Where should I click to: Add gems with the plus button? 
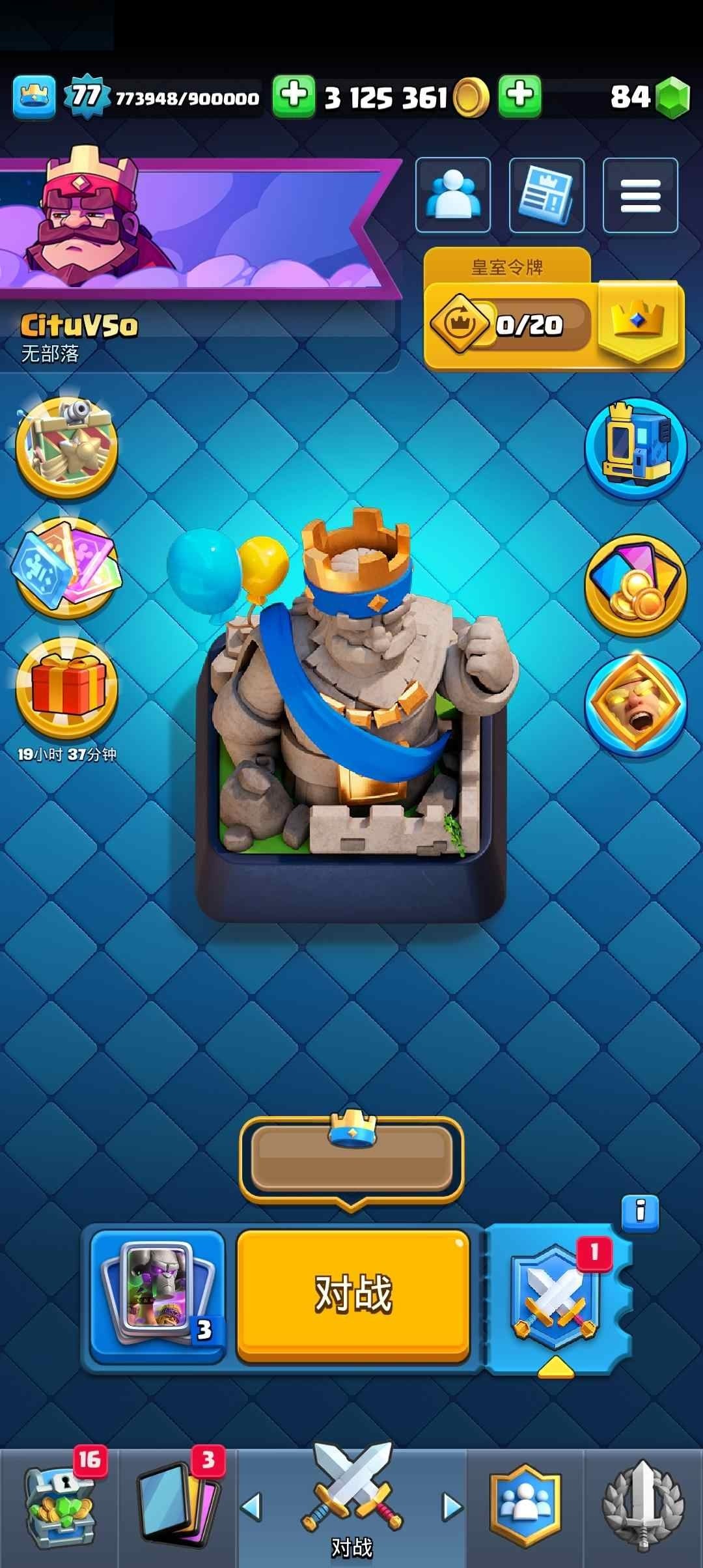point(519,96)
